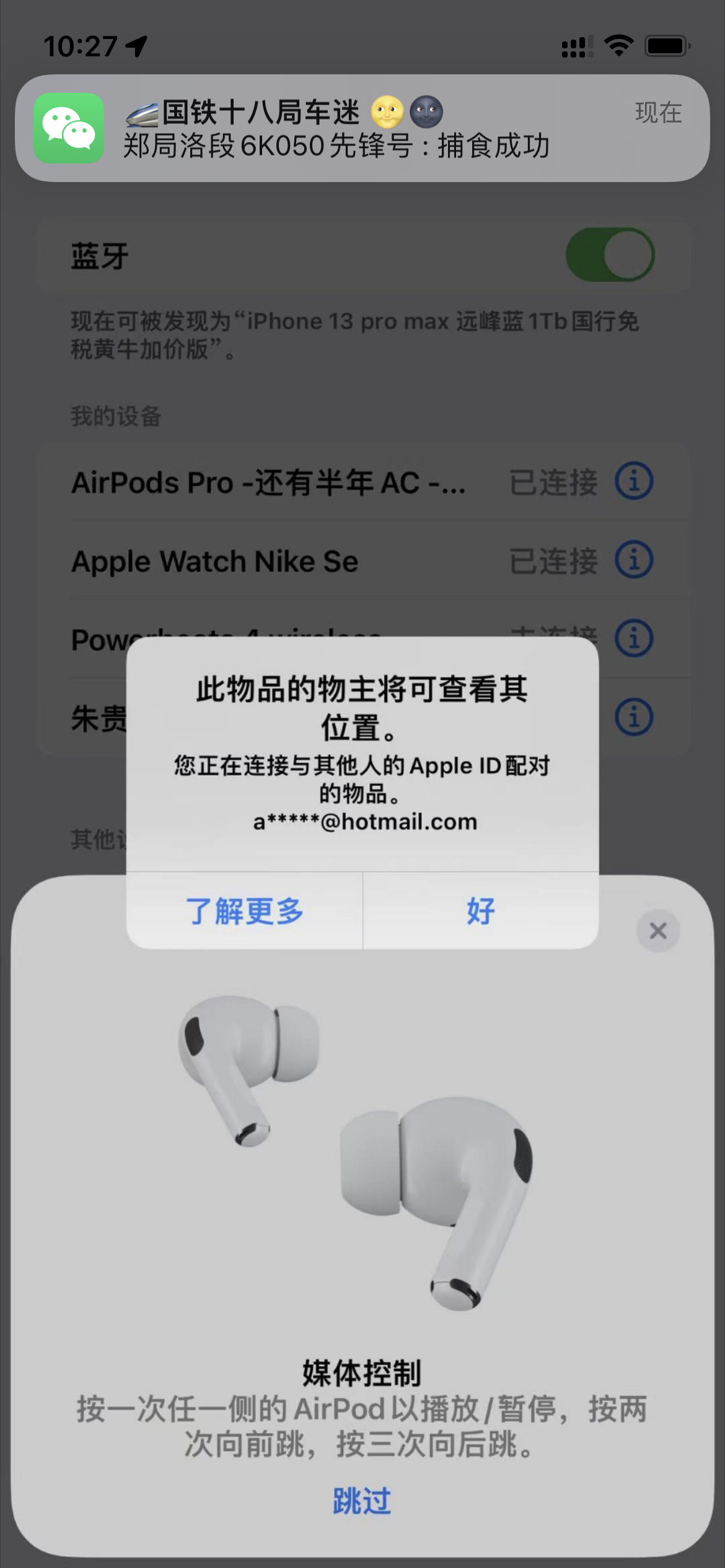The image size is (725, 1568).
Task: Tap 好 to confirm the alert
Action: [481, 911]
